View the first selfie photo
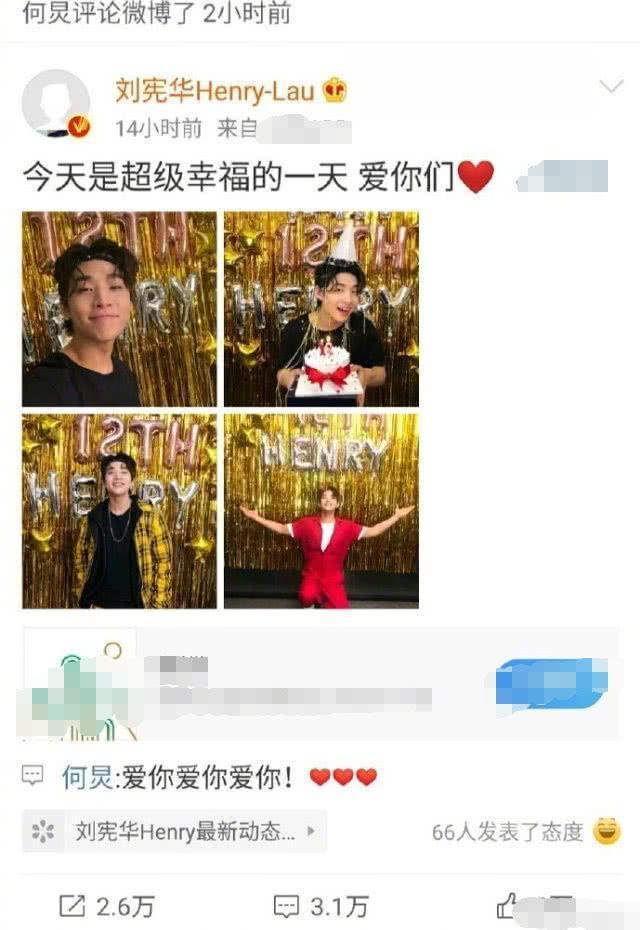The width and height of the screenshot is (640, 930). point(119,309)
